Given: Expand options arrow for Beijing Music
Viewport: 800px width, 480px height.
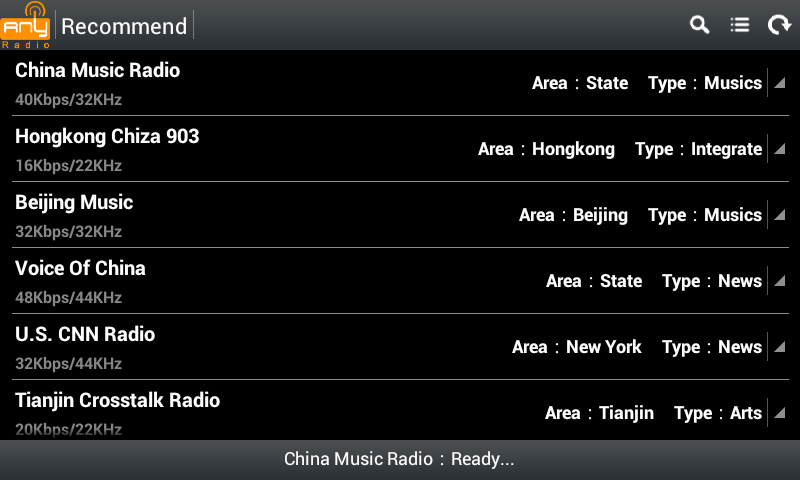Looking at the screenshot, I should [x=780, y=215].
